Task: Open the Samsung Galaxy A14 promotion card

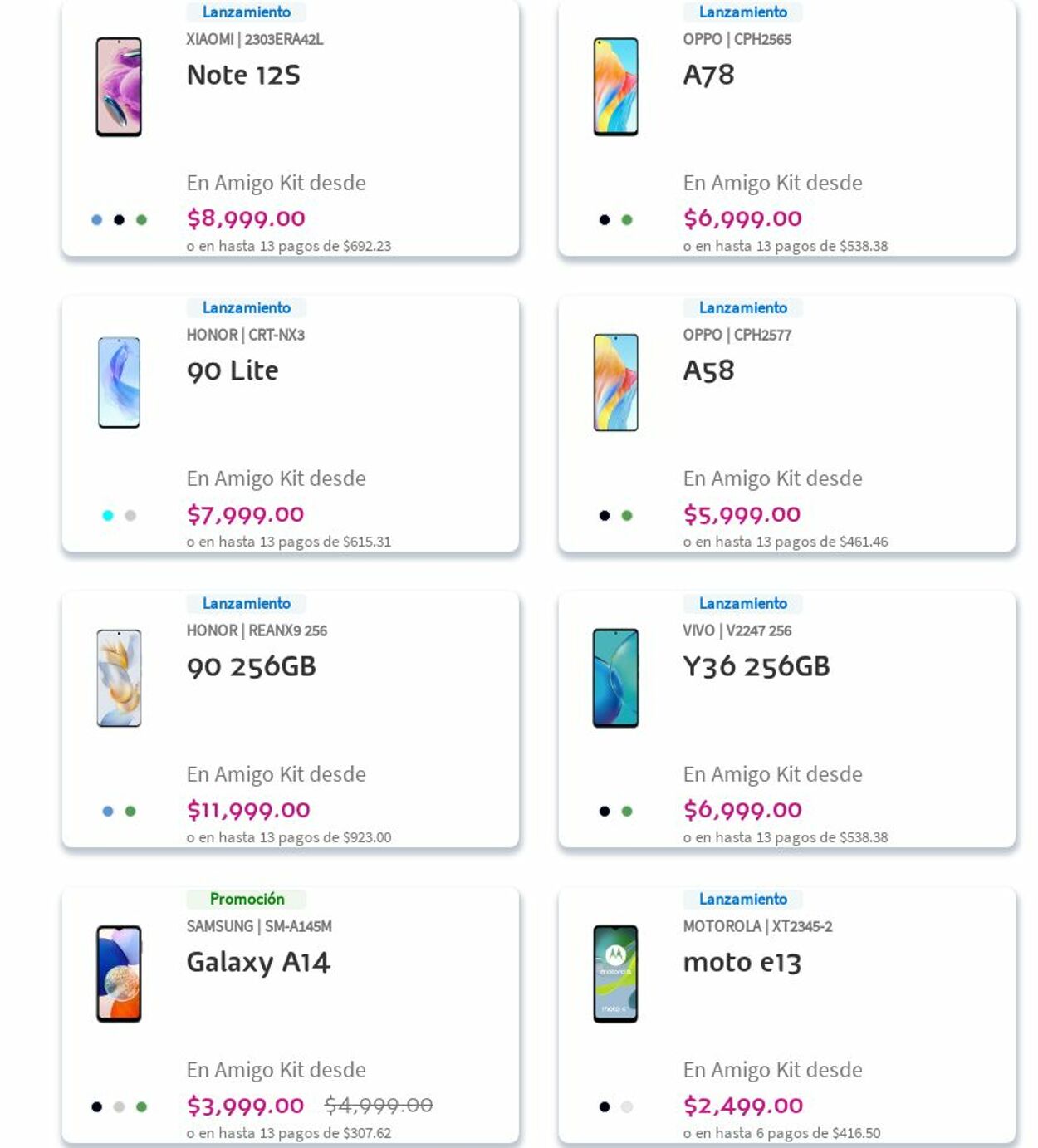Action: 258,962
